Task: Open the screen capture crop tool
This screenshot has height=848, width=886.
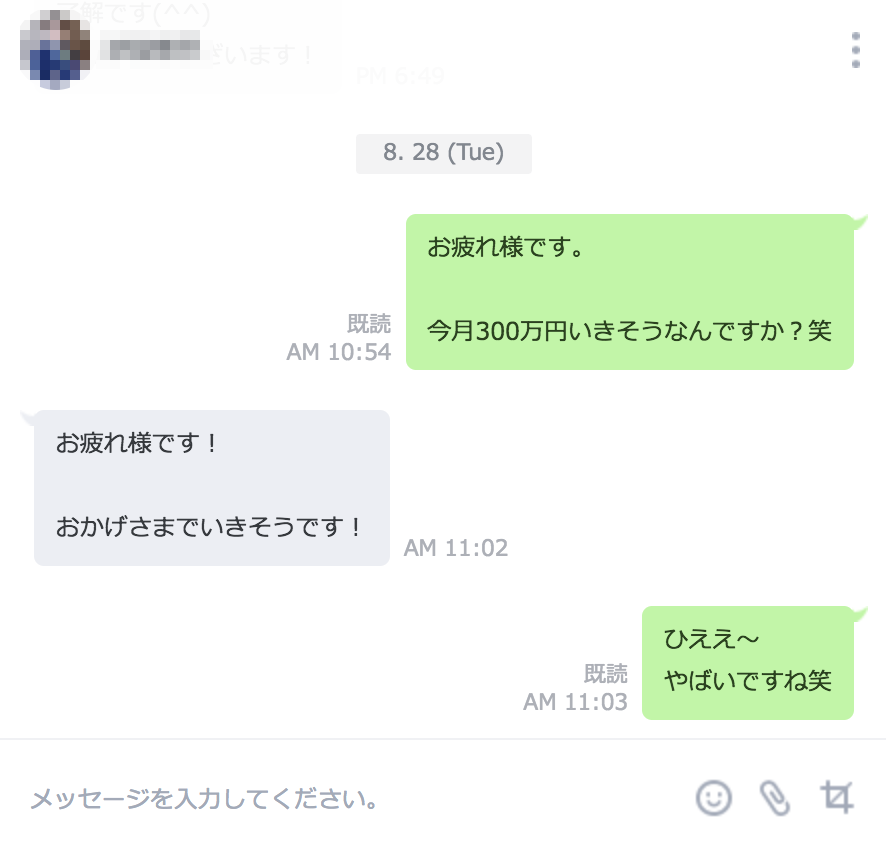Action: 837,797
